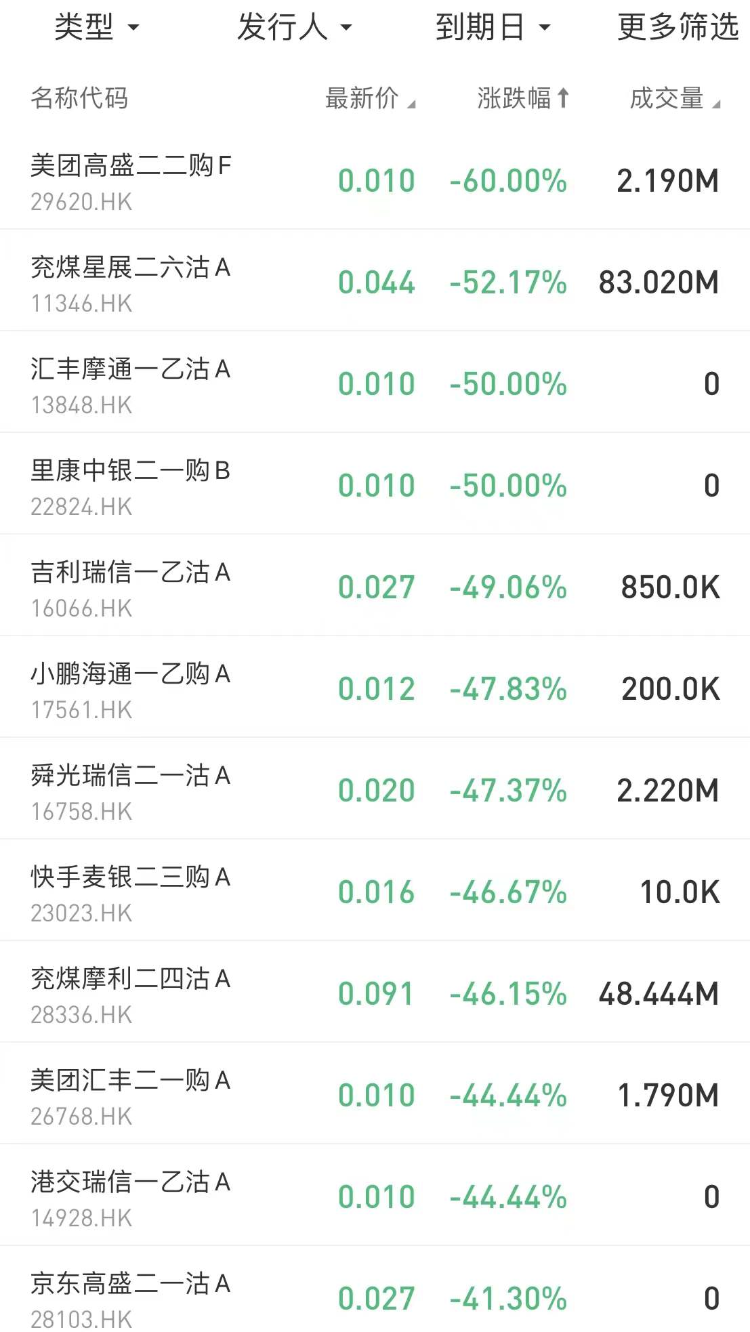Expand the 发行人 dropdown
Image resolution: width=750 pixels, height=1332 pixels.
[294, 28]
